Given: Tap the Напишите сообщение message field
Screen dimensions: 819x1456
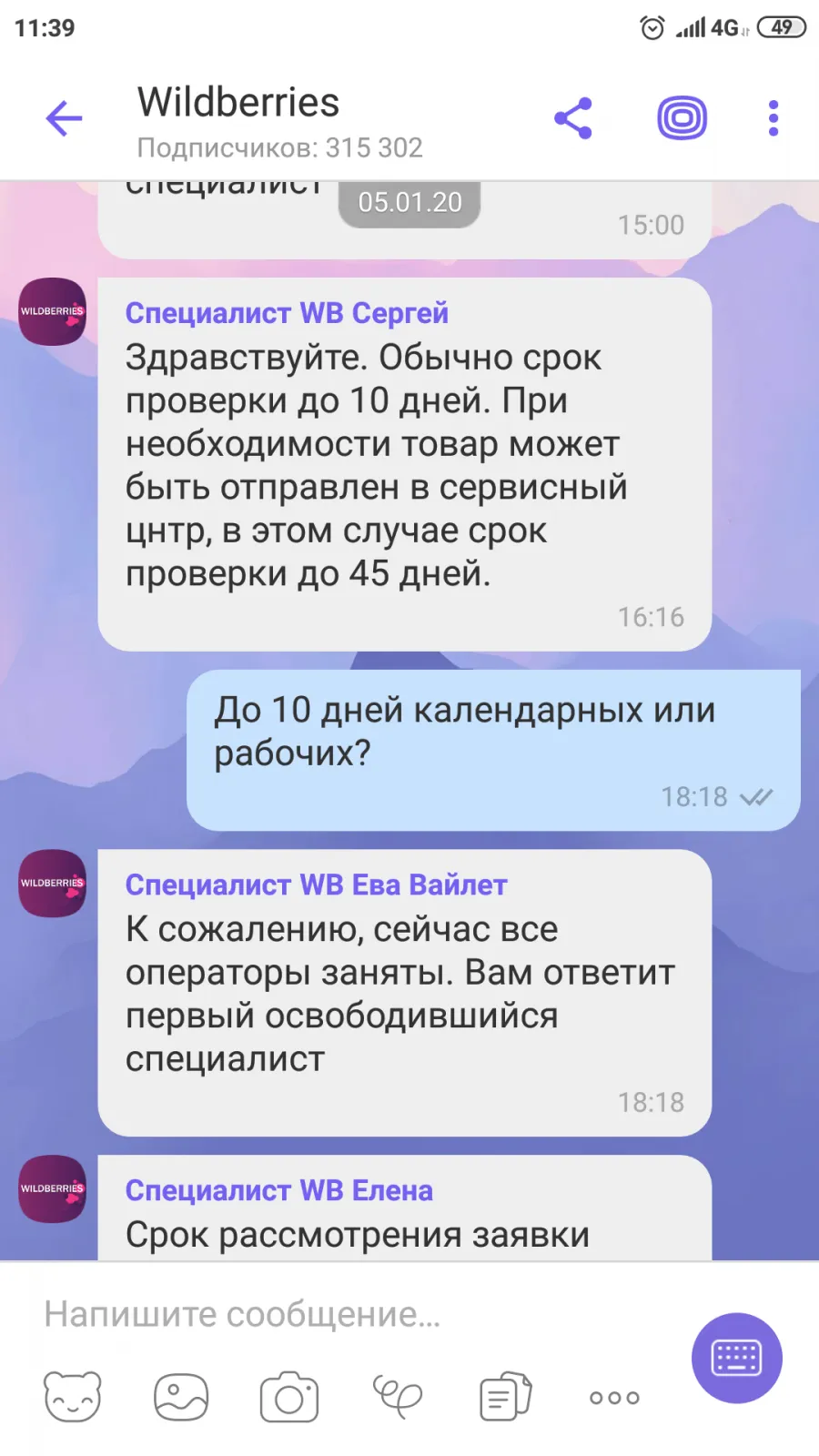Looking at the screenshot, I should 355,1314.
